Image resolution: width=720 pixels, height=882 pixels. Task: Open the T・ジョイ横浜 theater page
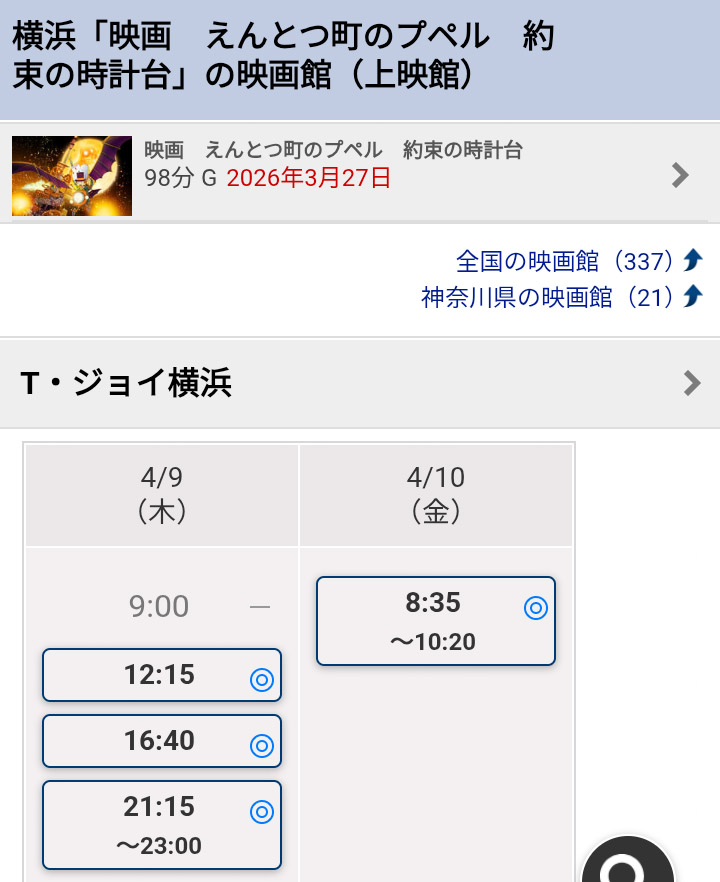tap(360, 384)
